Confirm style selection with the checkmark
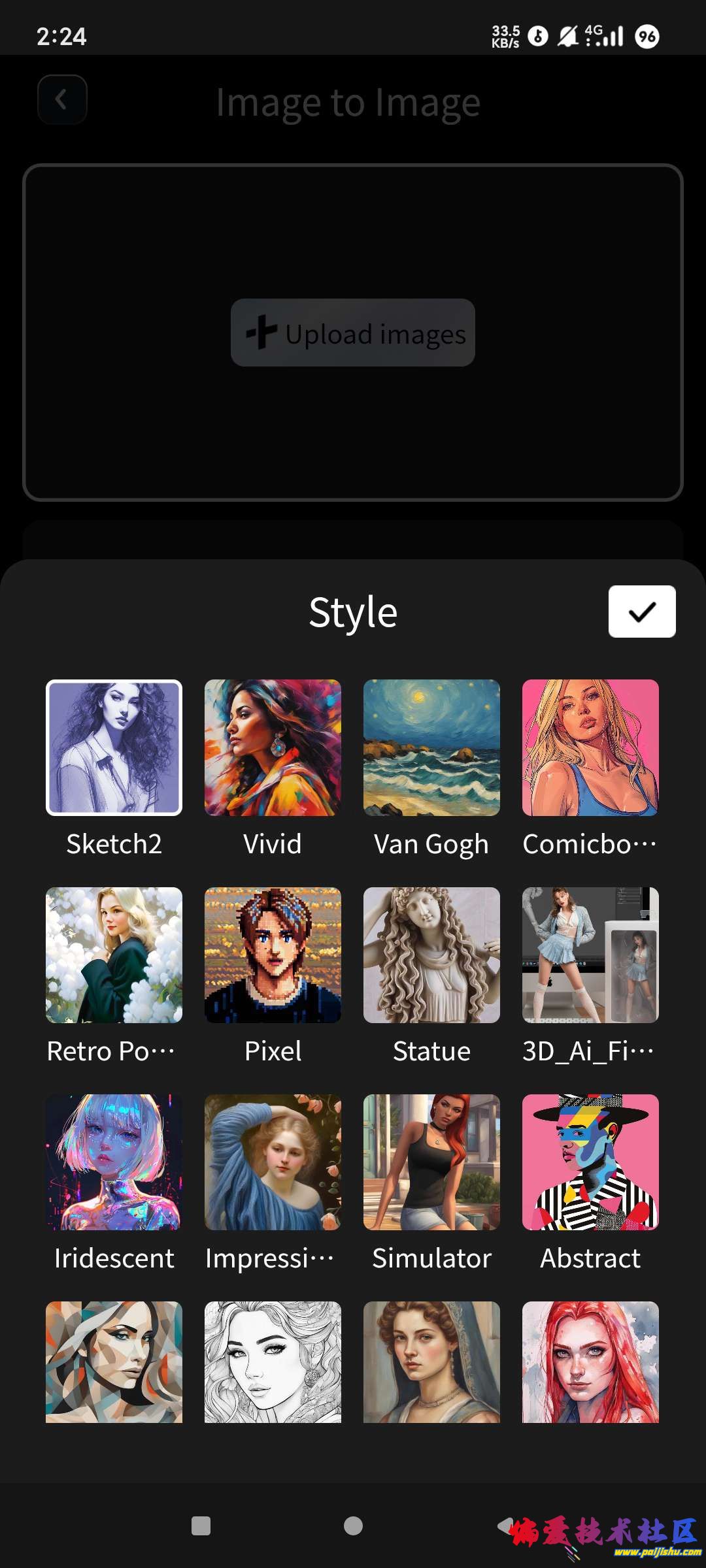The height and width of the screenshot is (1568, 706). coord(641,612)
